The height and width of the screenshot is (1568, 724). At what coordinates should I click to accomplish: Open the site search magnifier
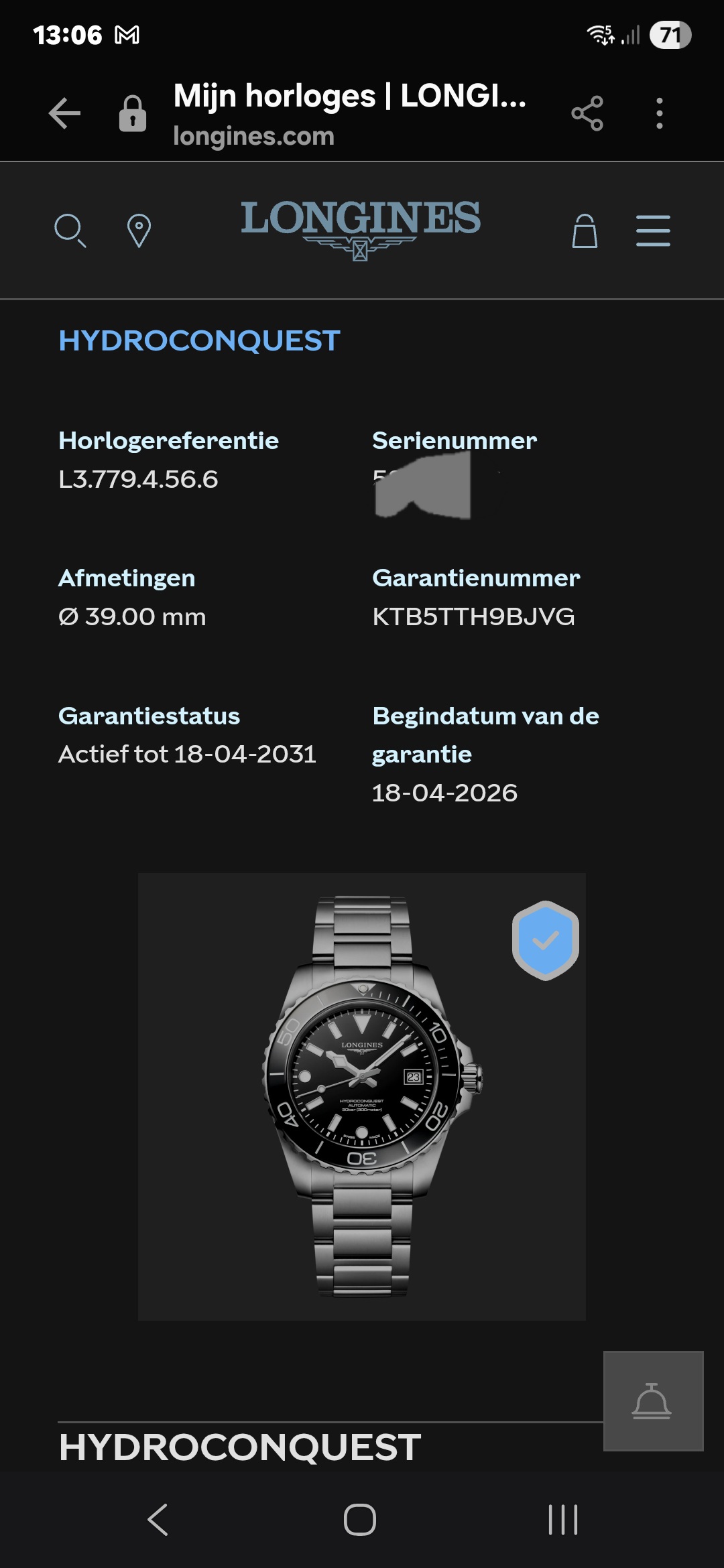(70, 231)
